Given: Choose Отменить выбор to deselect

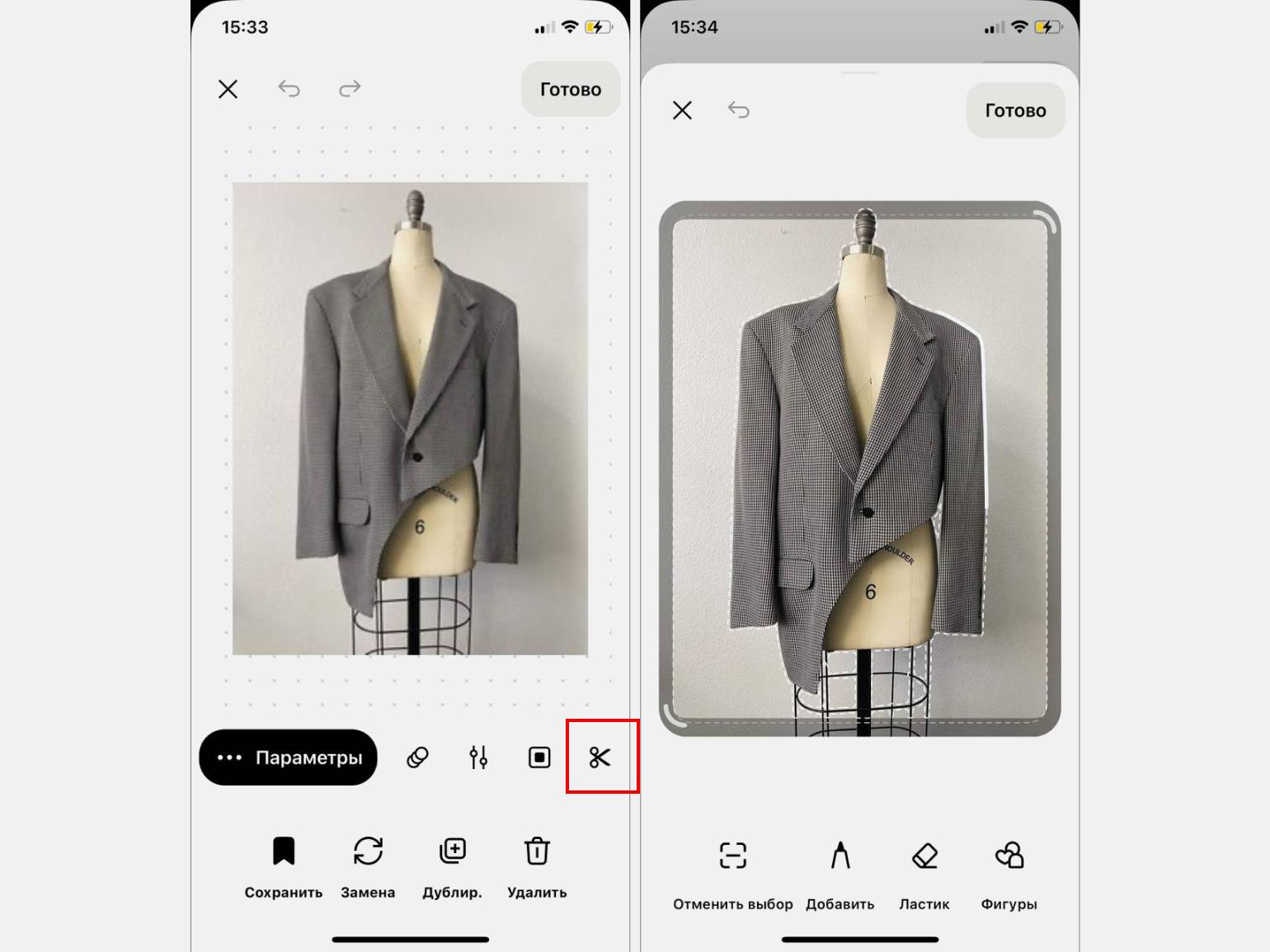Looking at the screenshot, I should [x=732, y=874].
